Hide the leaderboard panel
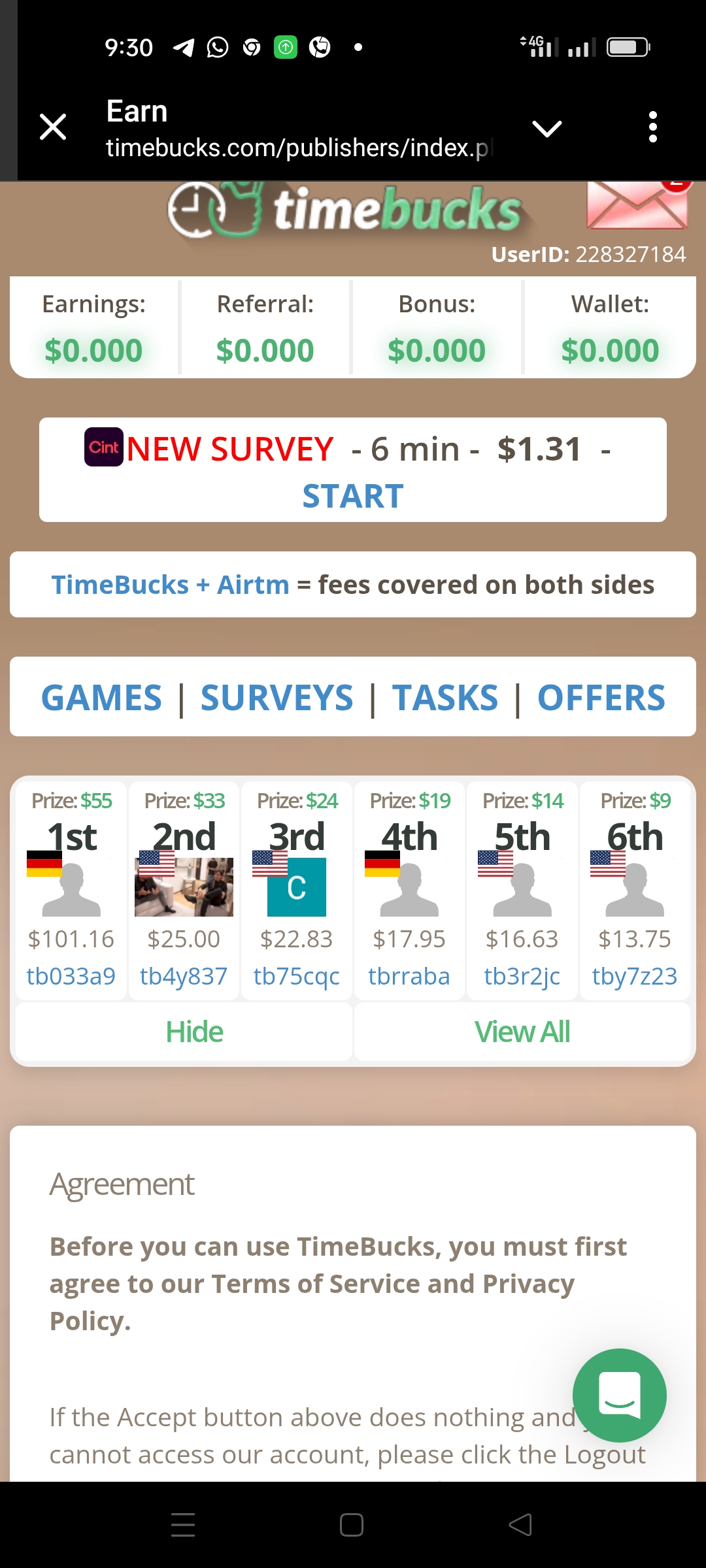 194,1032
